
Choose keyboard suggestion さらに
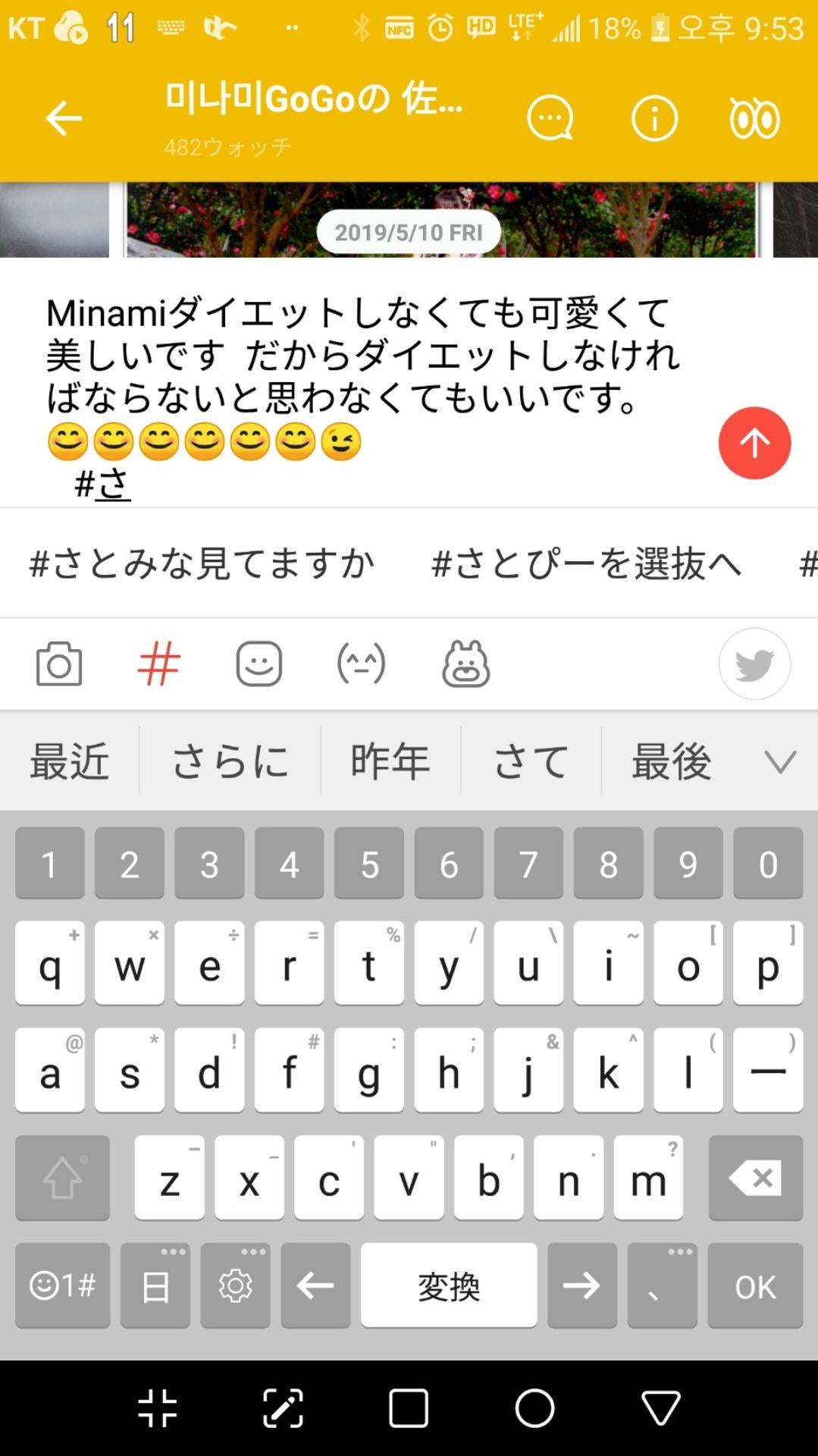(230, 761)
